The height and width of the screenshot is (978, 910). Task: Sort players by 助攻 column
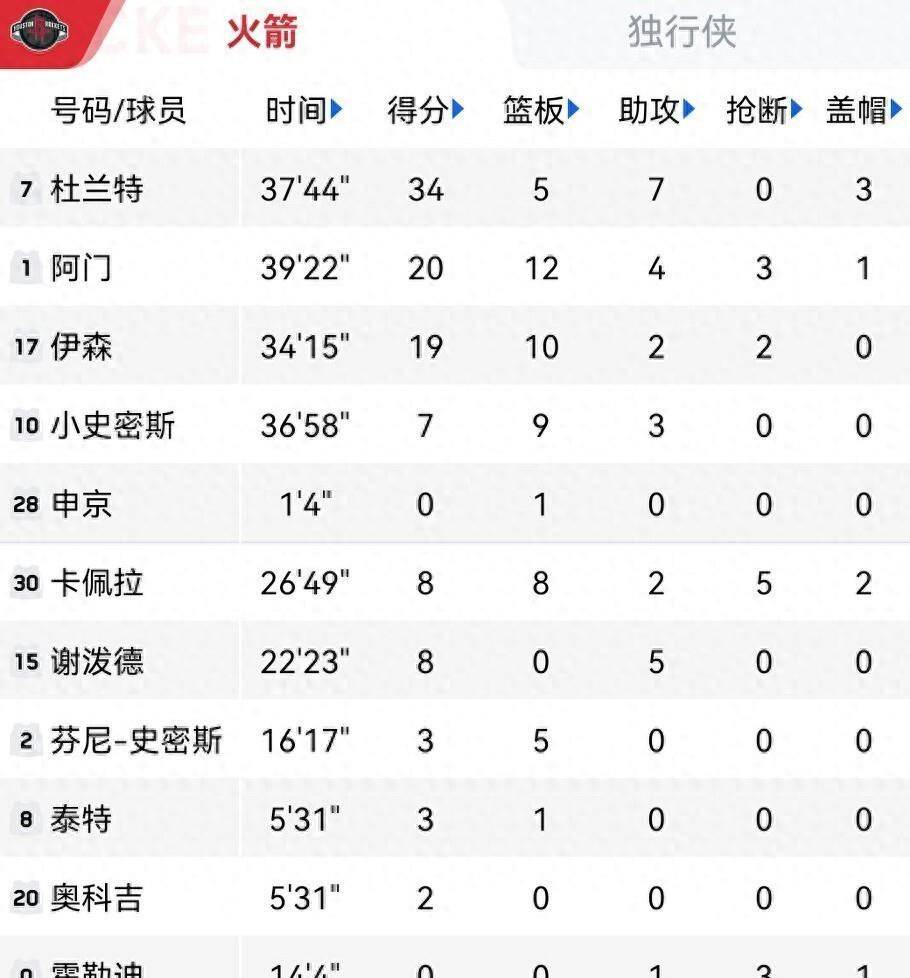[657, 110]
